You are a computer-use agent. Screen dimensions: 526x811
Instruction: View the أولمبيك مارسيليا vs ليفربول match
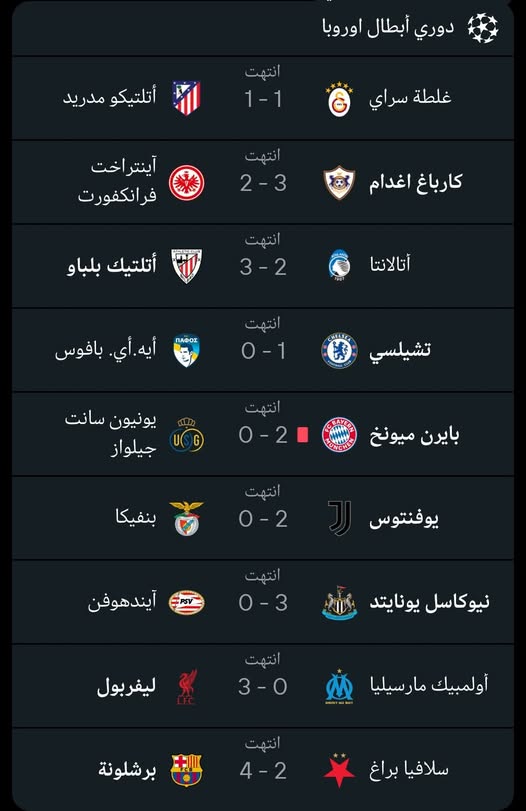click(x=263, y=686)
